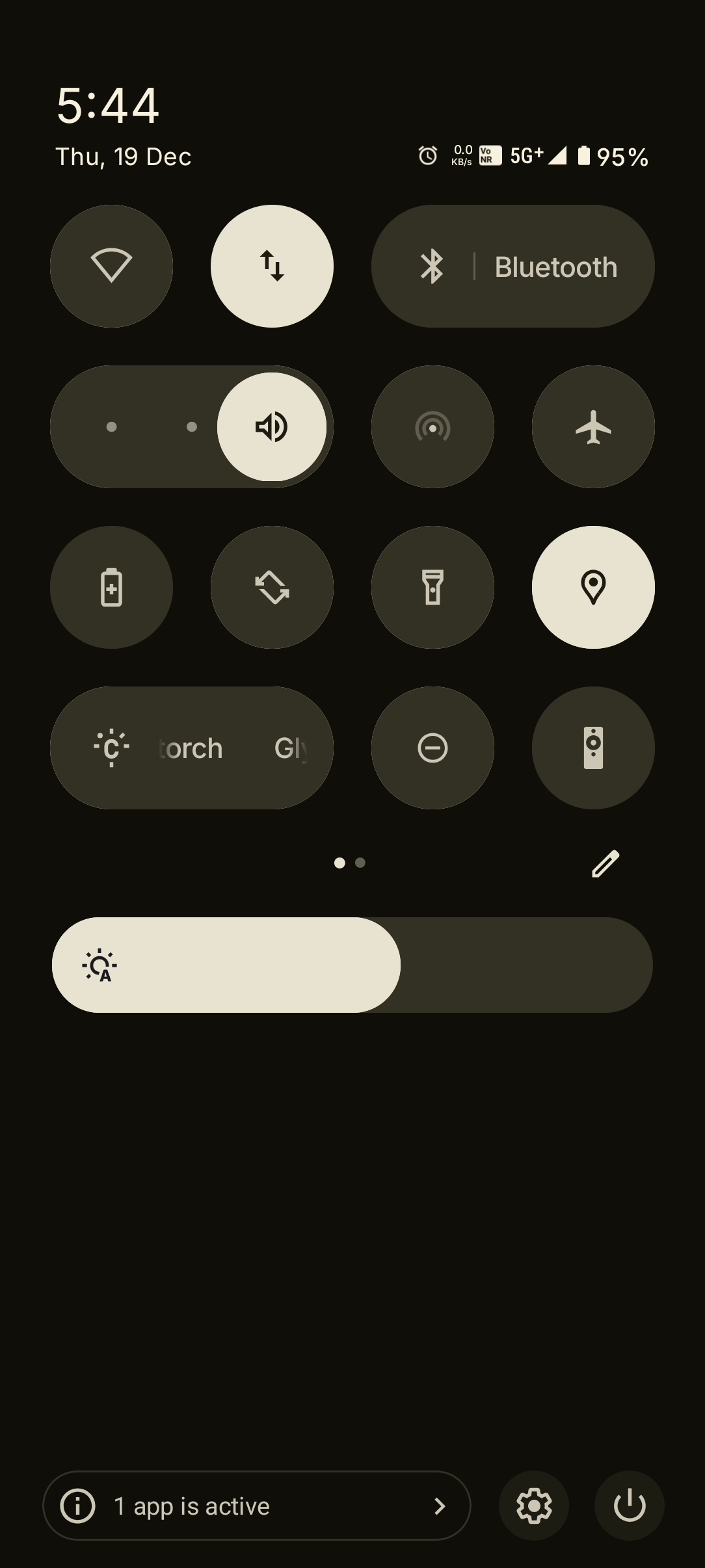Tap the sound mode ringer tile
This screenshot has height=1568, width=705.
272,427
